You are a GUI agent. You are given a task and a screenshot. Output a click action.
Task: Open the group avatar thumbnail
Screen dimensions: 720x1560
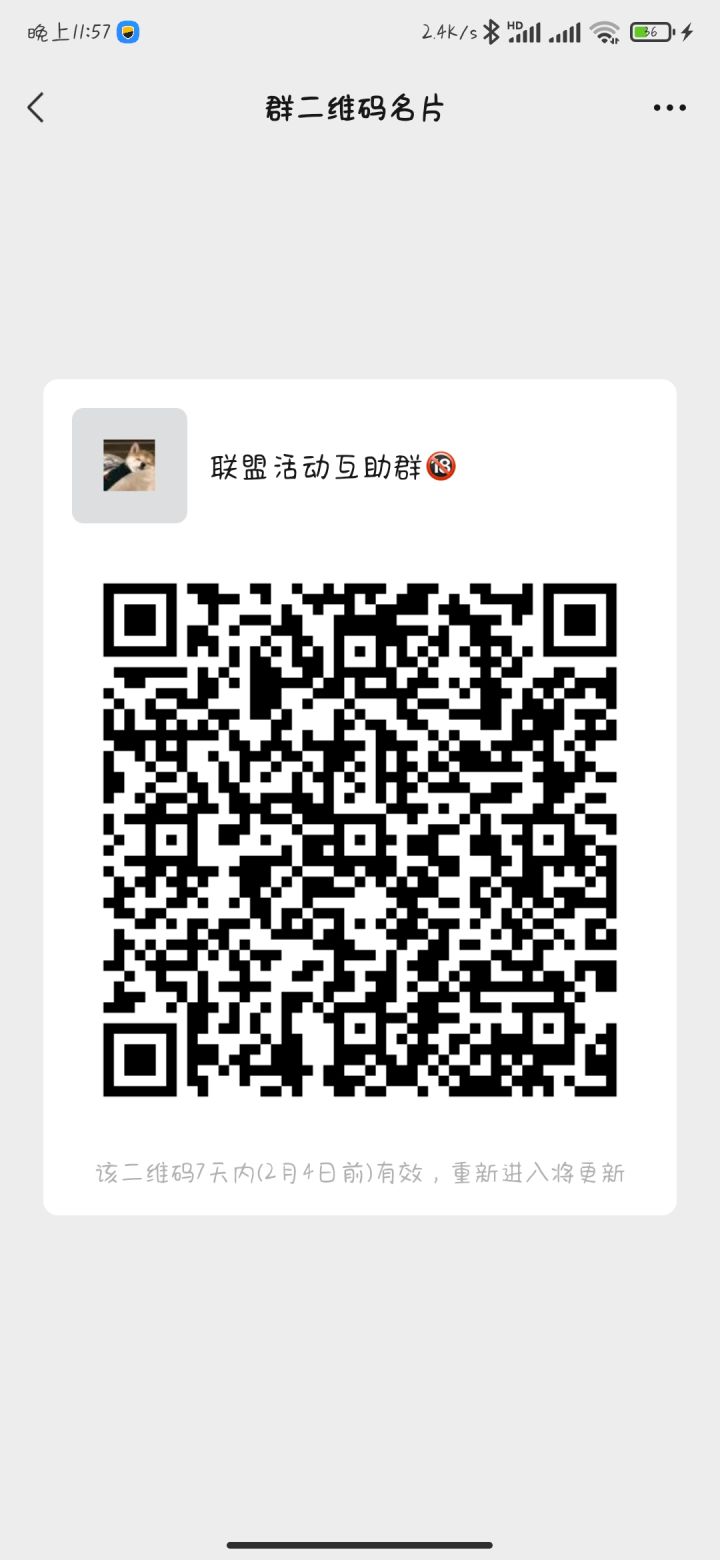pyautogui.click(x=128, y=464)
